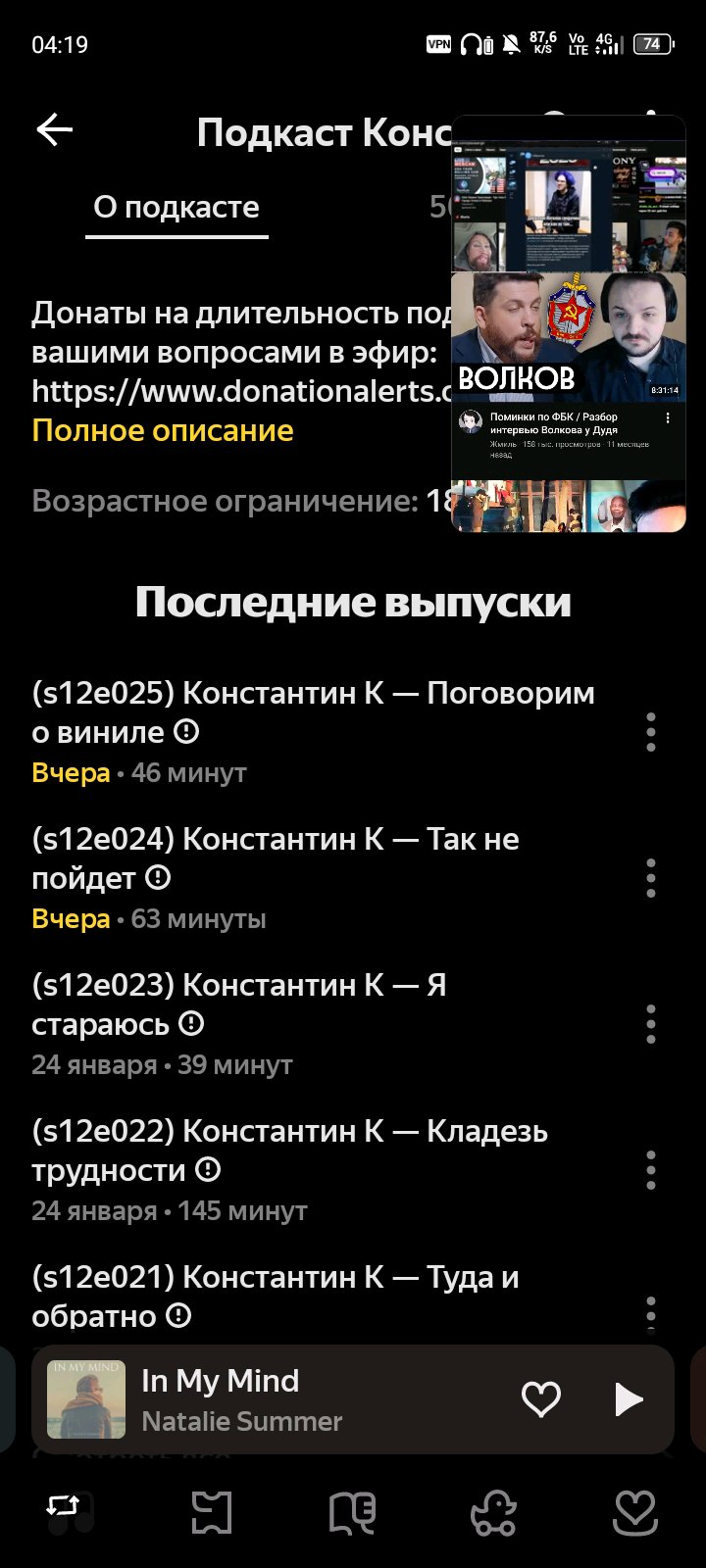Go back using the arrow

(55, 130)
